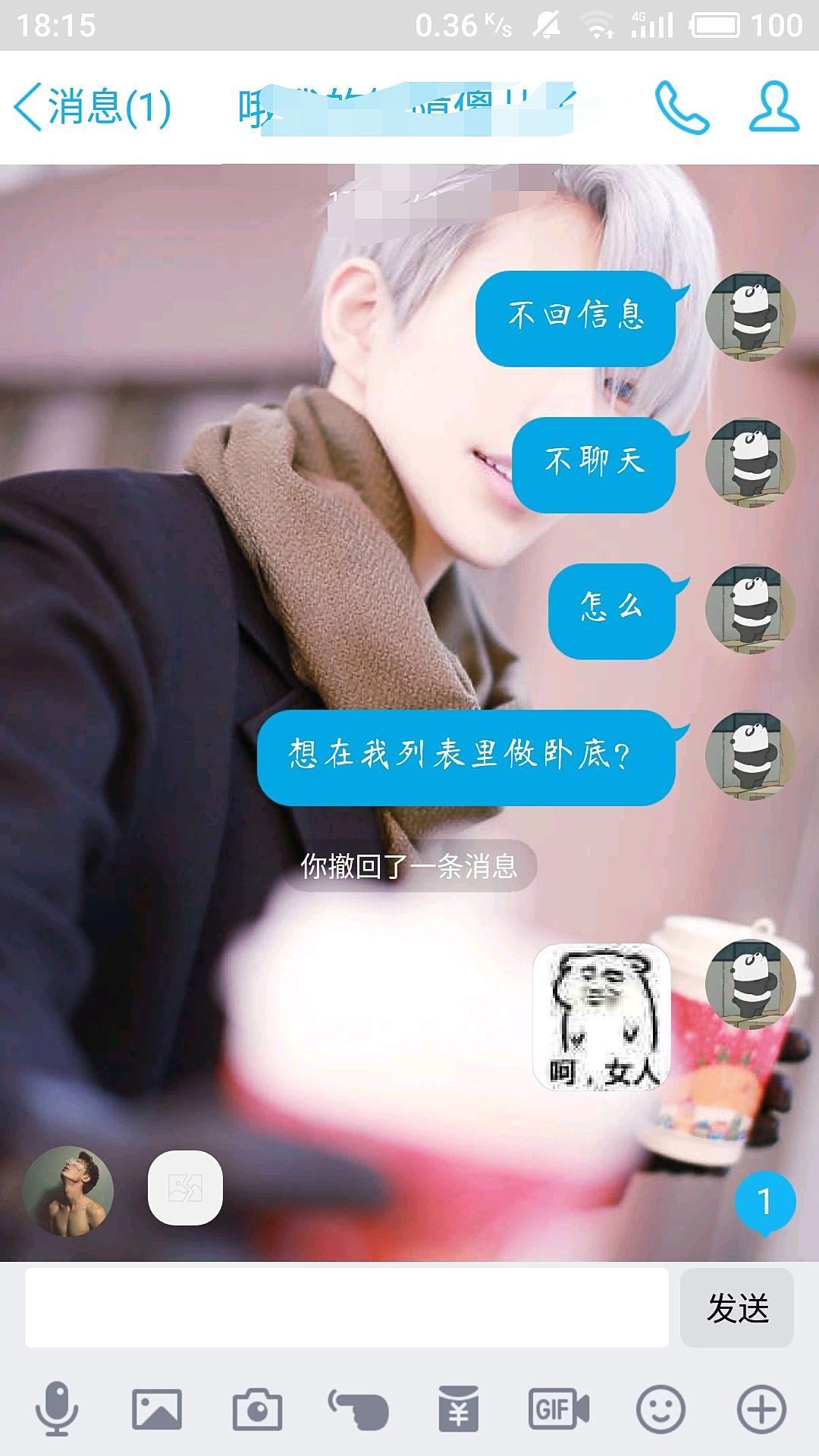
Task: Send message with 发送 button
Action: (736, 1307)
